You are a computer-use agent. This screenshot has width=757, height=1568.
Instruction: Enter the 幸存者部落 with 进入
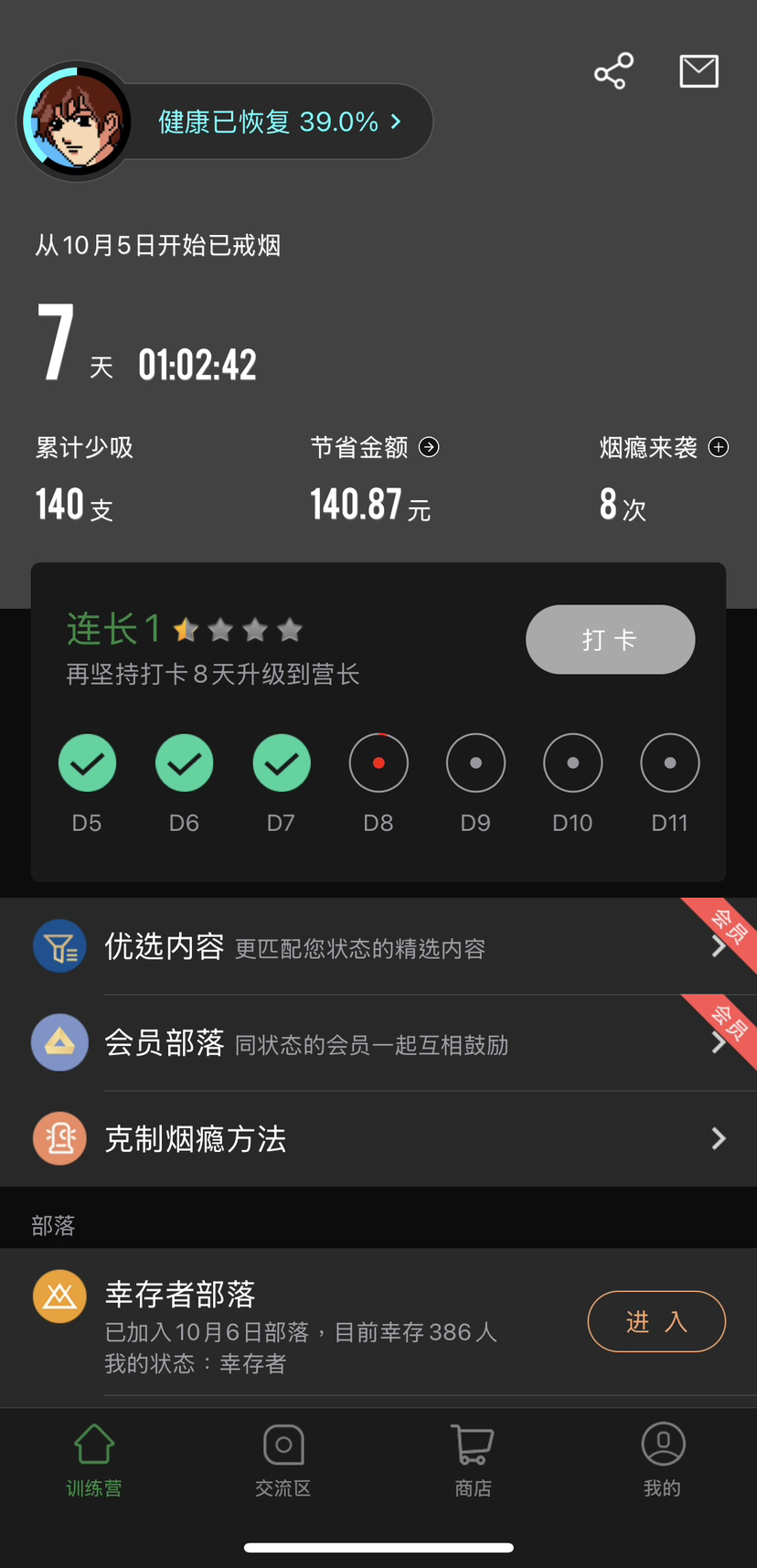tap(656, 1321)
